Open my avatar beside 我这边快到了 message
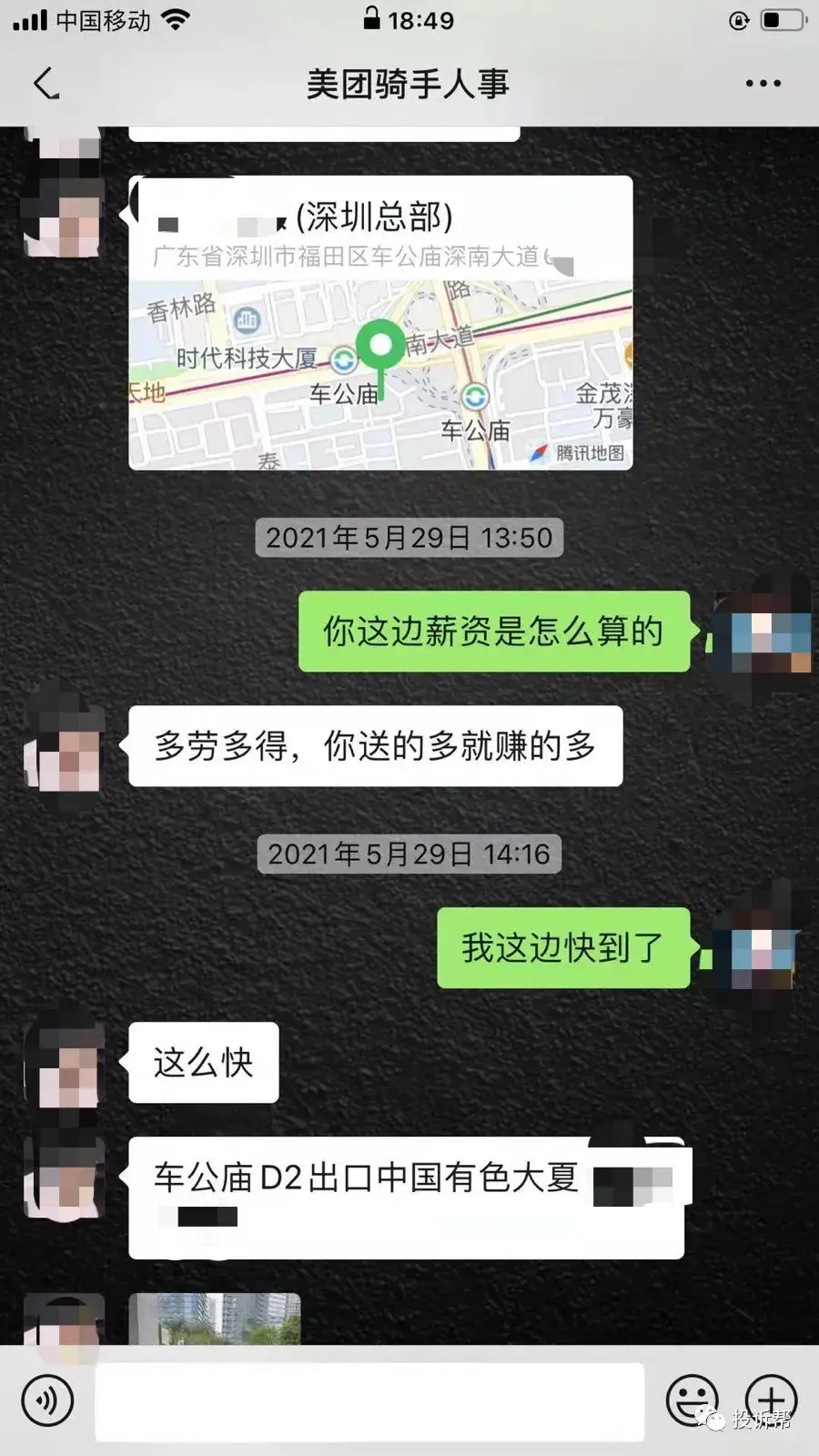 tap(761, 946)
